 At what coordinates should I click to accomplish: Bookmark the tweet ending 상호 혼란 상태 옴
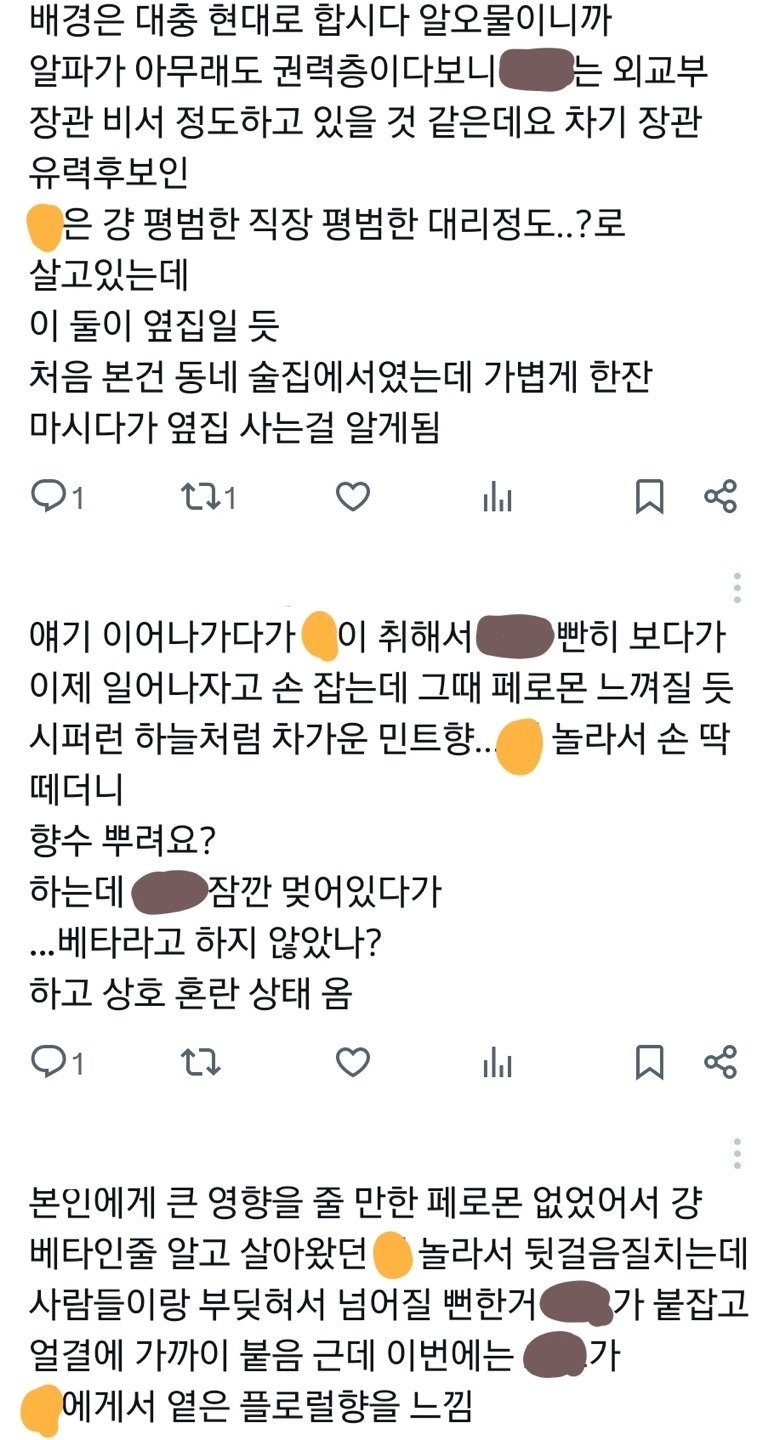tap(650, 1062)
